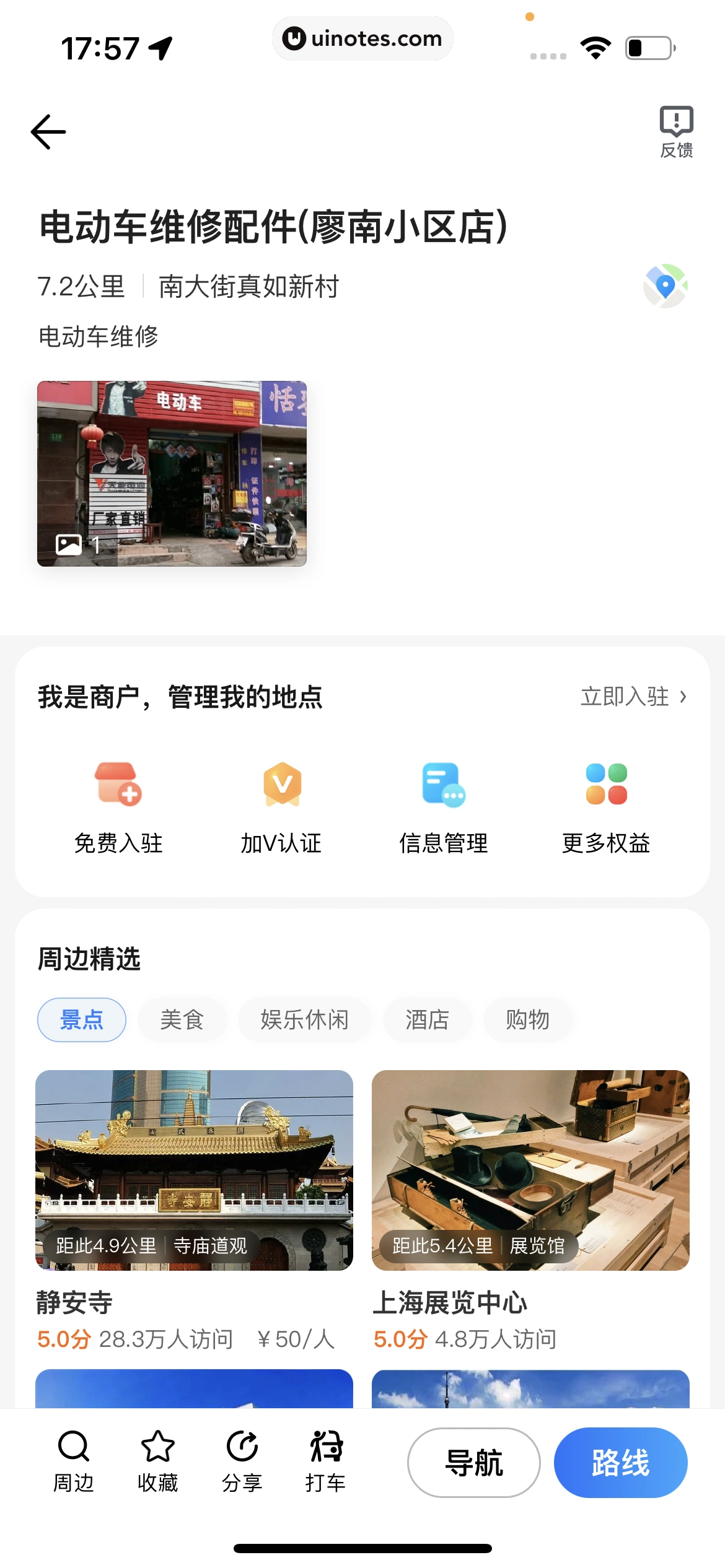Select the 娱乐休闲 filter pill
The image size is (725, 1568).
(305, 1019)
